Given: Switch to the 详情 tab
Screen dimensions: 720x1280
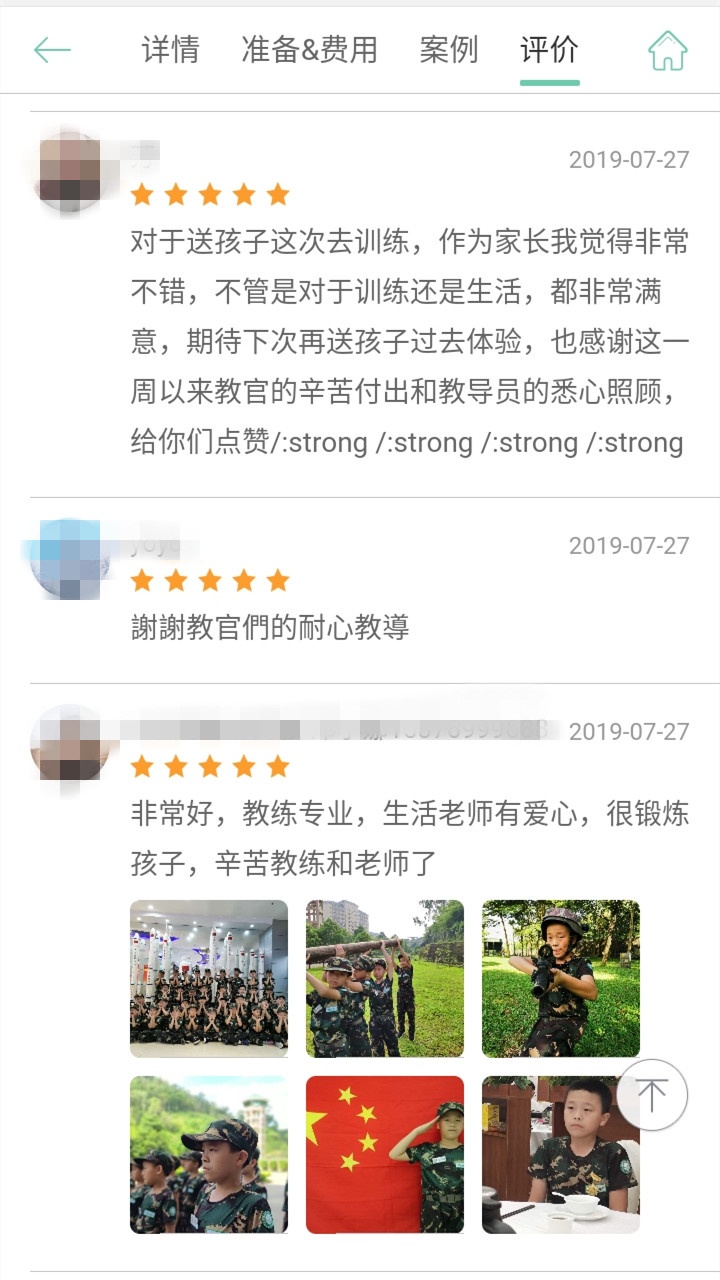Looking at the screenshot, I should point(170,50).
